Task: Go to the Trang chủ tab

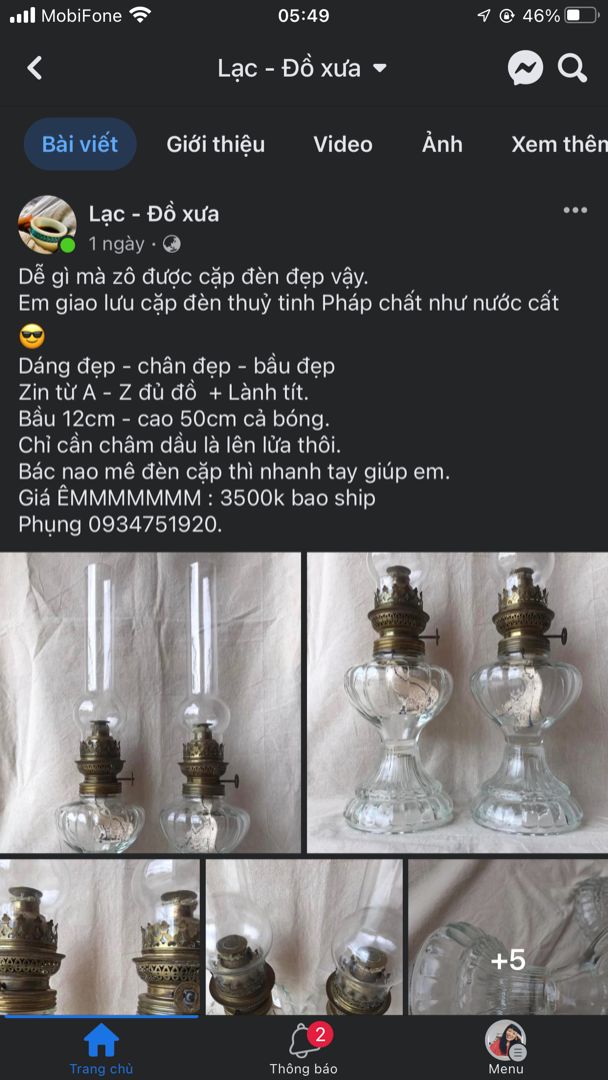Action: click(x=101, y=1050)
